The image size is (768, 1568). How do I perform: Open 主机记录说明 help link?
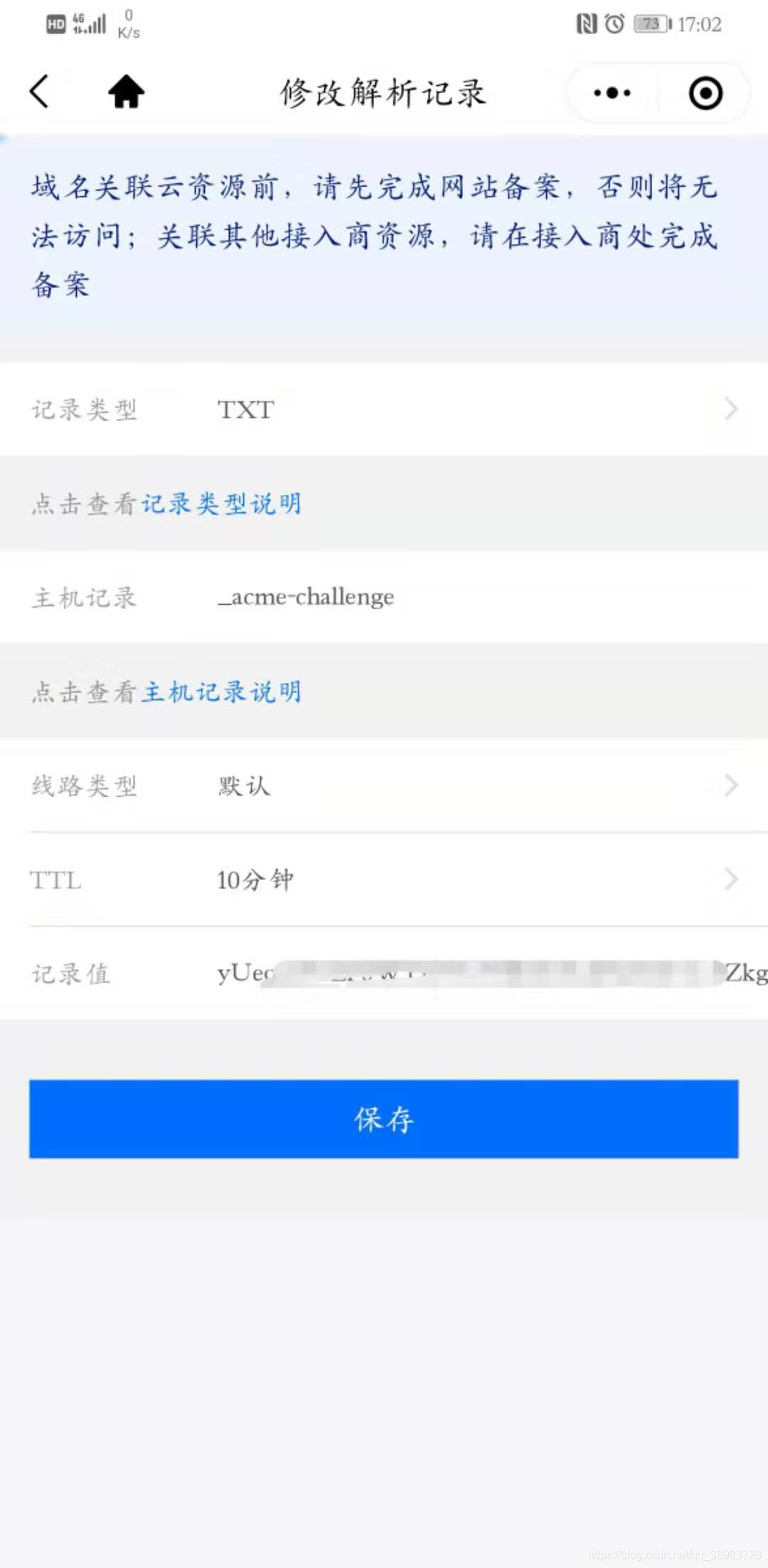coord(223,691)
